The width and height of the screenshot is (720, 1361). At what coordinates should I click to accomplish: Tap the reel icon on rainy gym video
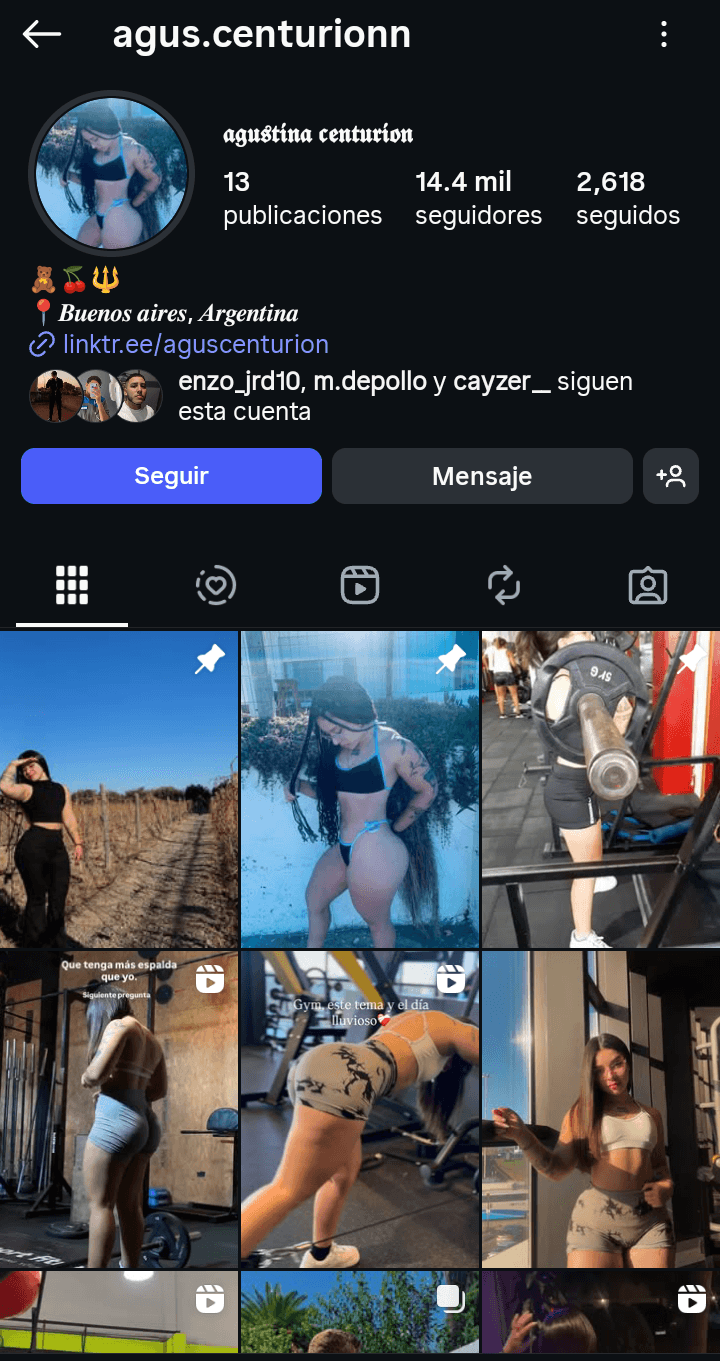click(452, 979)
